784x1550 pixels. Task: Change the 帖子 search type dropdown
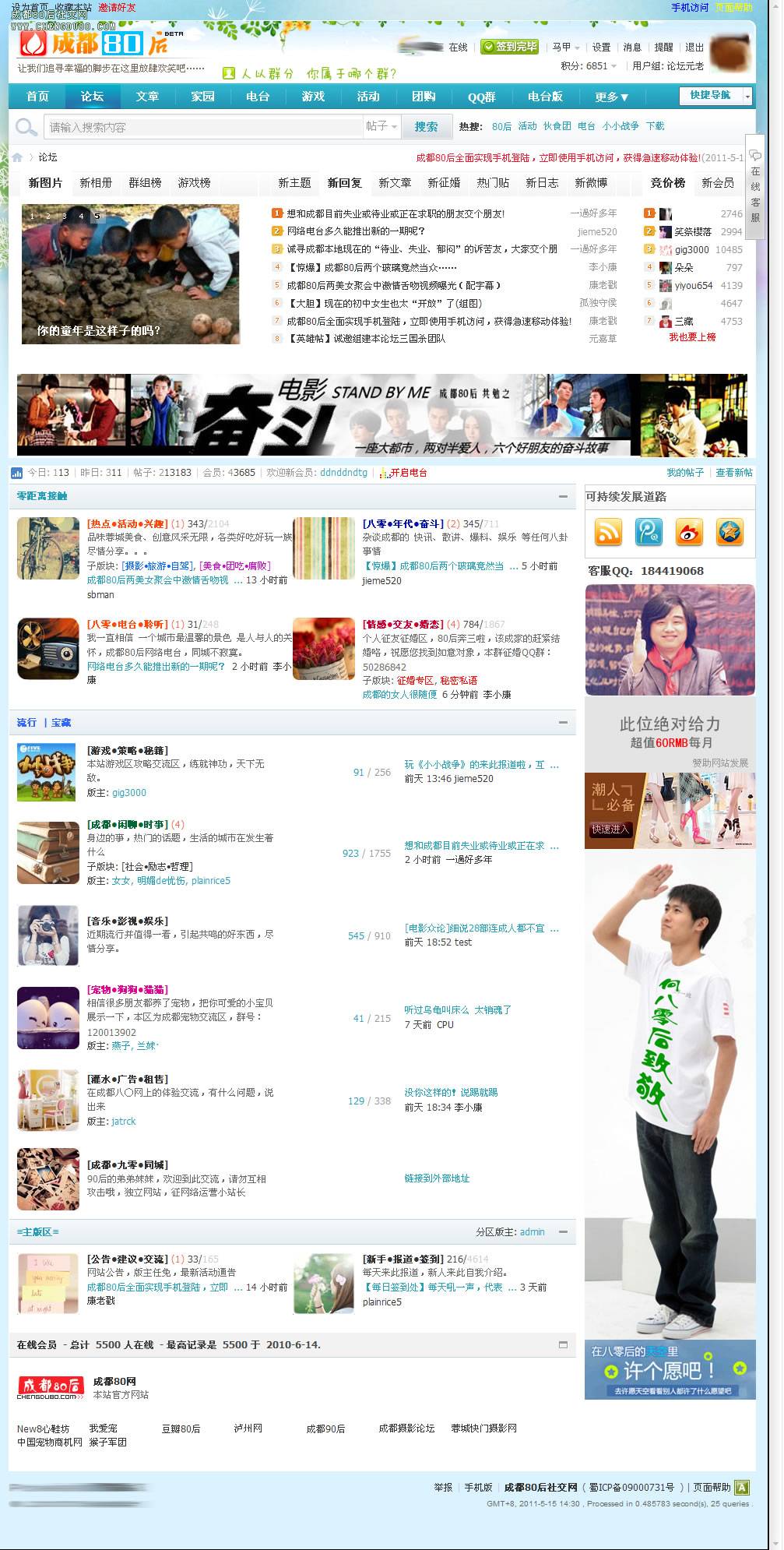pyautogui.click(x=382, y=126)
